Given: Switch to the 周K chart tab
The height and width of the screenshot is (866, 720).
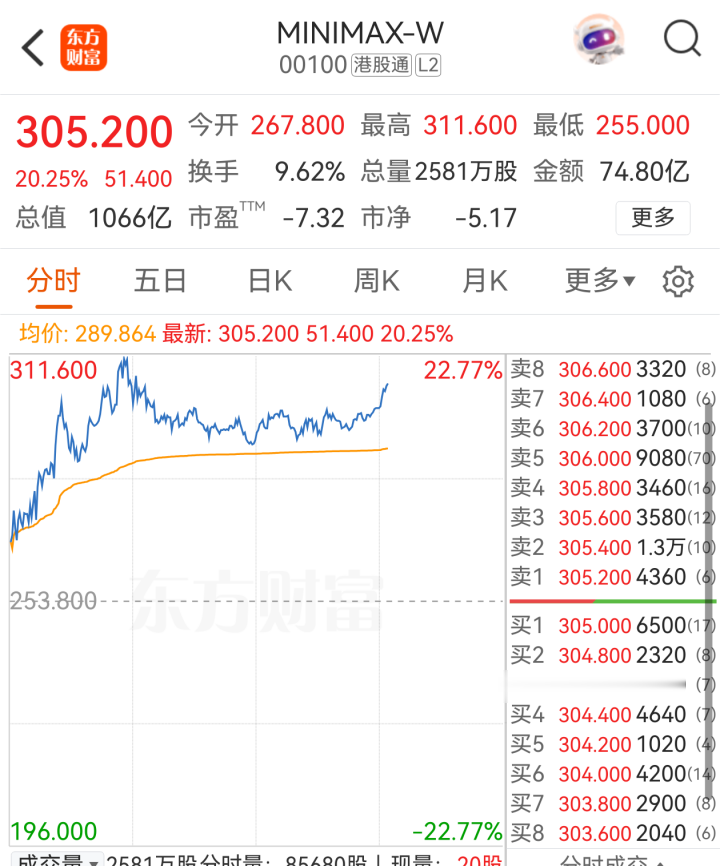Looking at the screenshot, I should [377, 281].
